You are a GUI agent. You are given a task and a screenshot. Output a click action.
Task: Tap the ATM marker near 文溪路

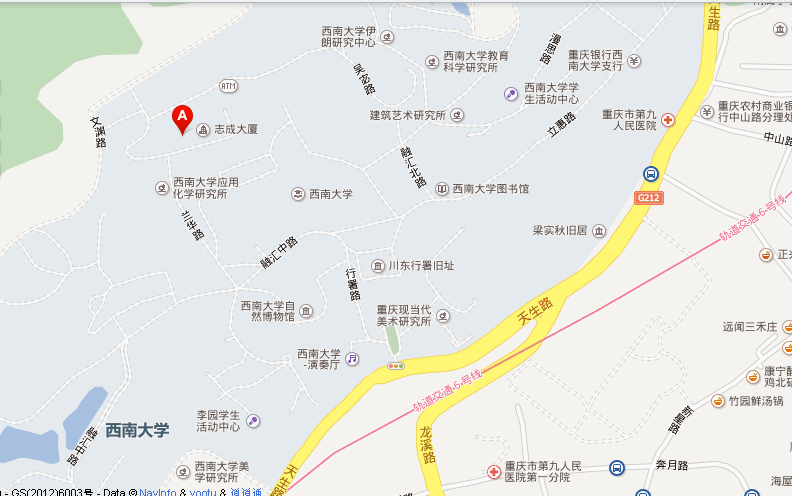pos(229,85)
